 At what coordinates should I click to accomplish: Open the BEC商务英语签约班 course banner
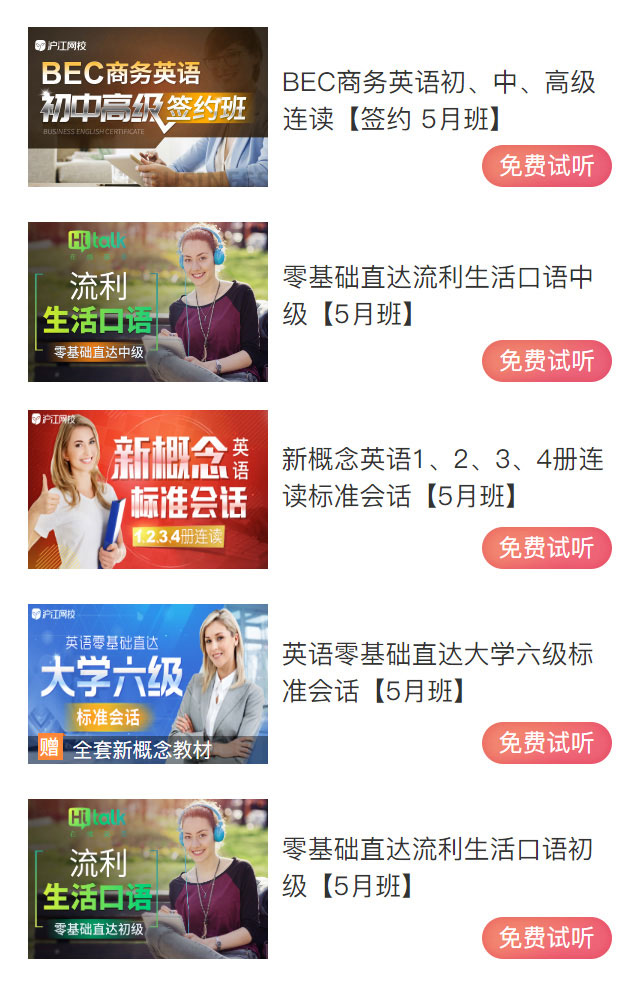click(148, 107)
